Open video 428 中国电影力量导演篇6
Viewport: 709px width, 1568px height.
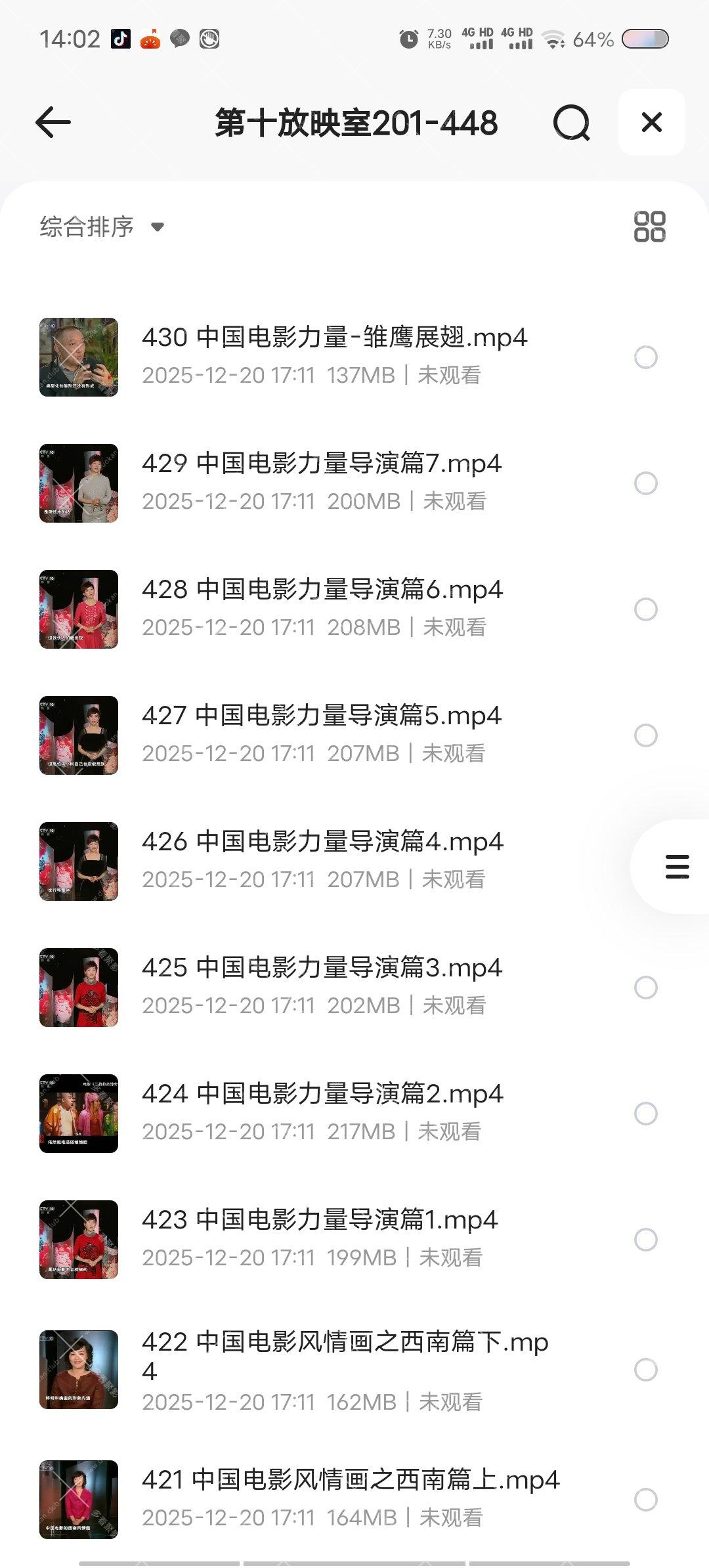click(322, 590)
